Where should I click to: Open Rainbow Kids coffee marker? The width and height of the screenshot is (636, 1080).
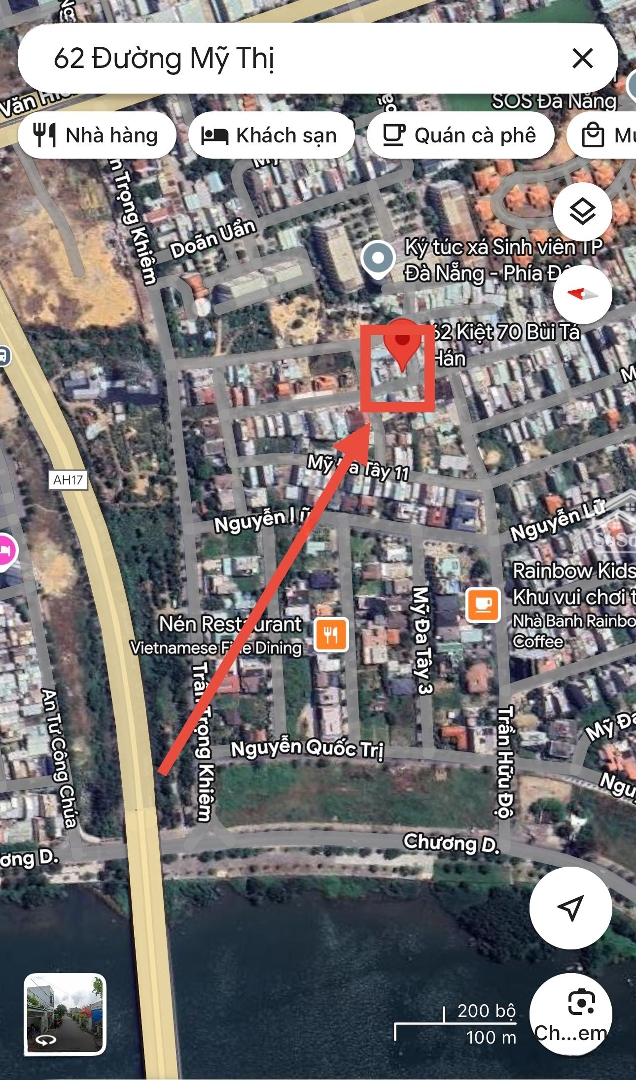(483, 603)
